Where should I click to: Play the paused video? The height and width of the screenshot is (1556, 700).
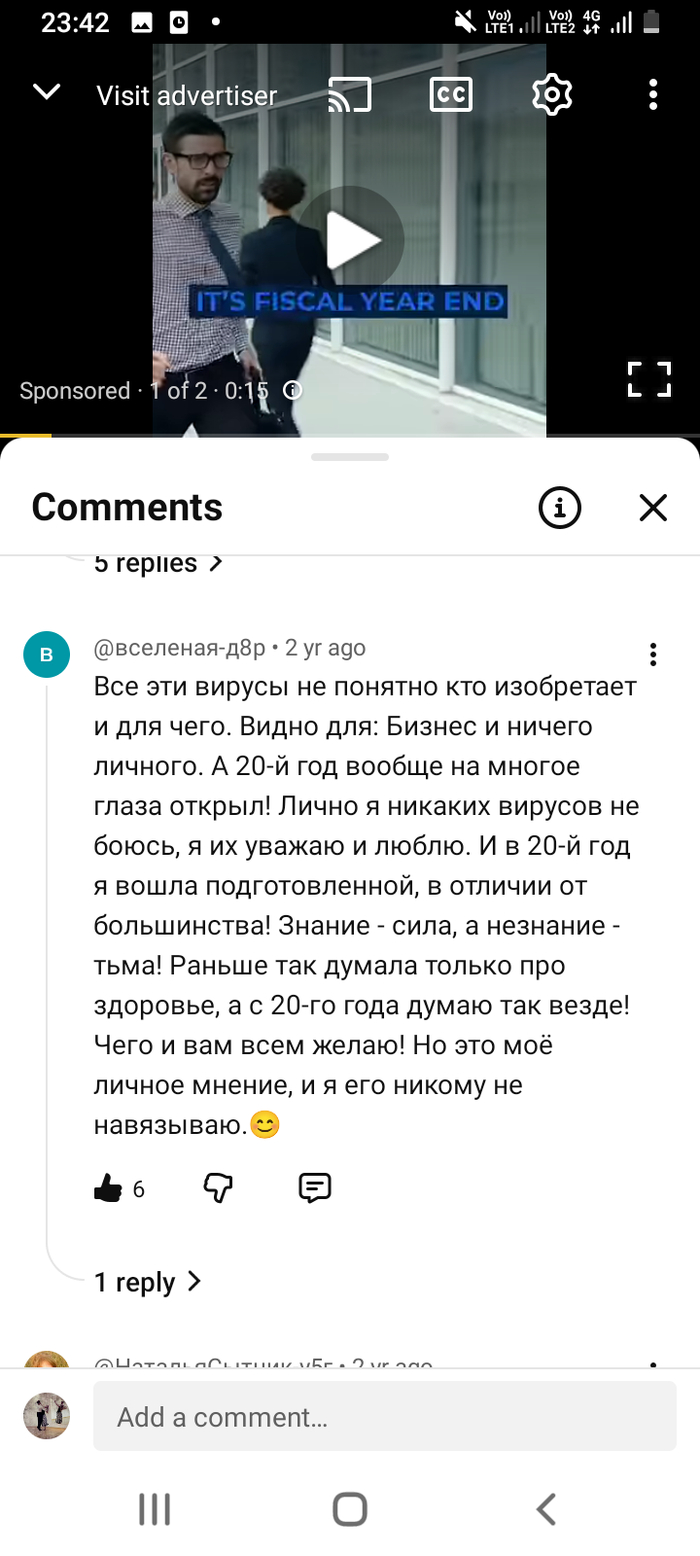pos(352,240)
